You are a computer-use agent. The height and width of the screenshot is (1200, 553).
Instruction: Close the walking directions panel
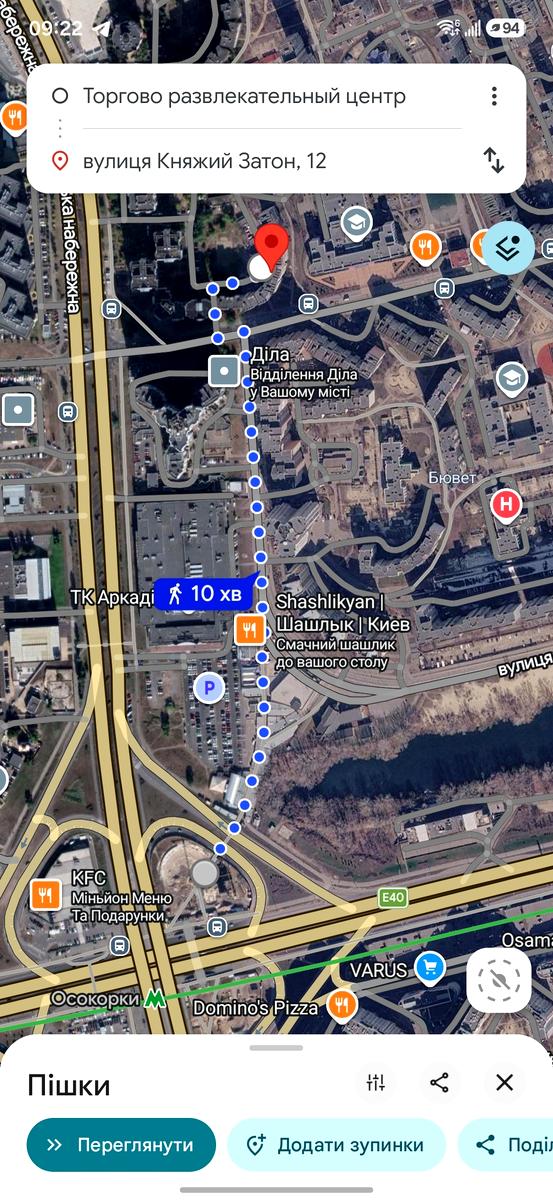(505, 1082)
